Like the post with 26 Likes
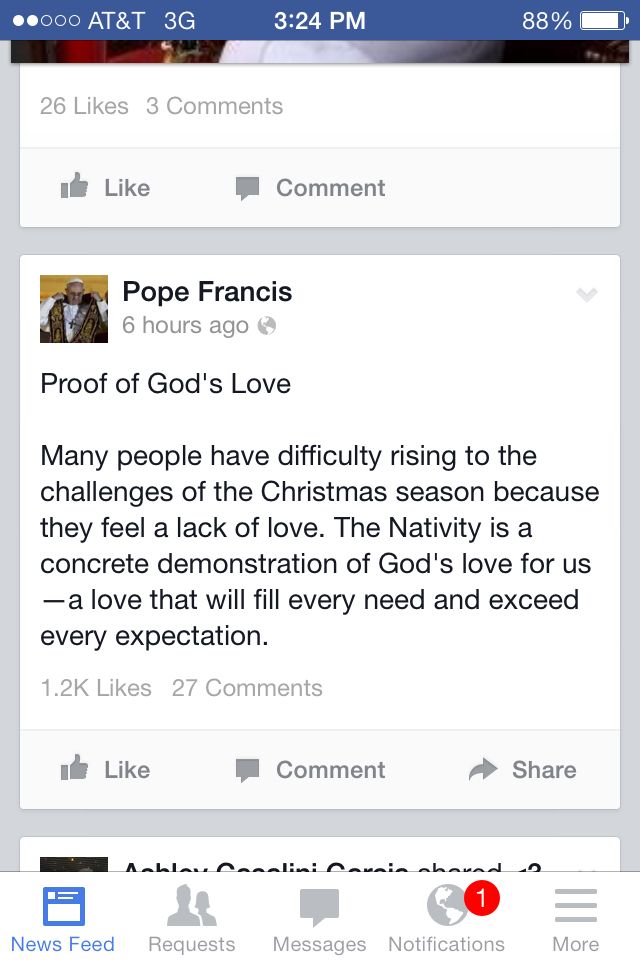640x960 pixels. click(105, 187)
